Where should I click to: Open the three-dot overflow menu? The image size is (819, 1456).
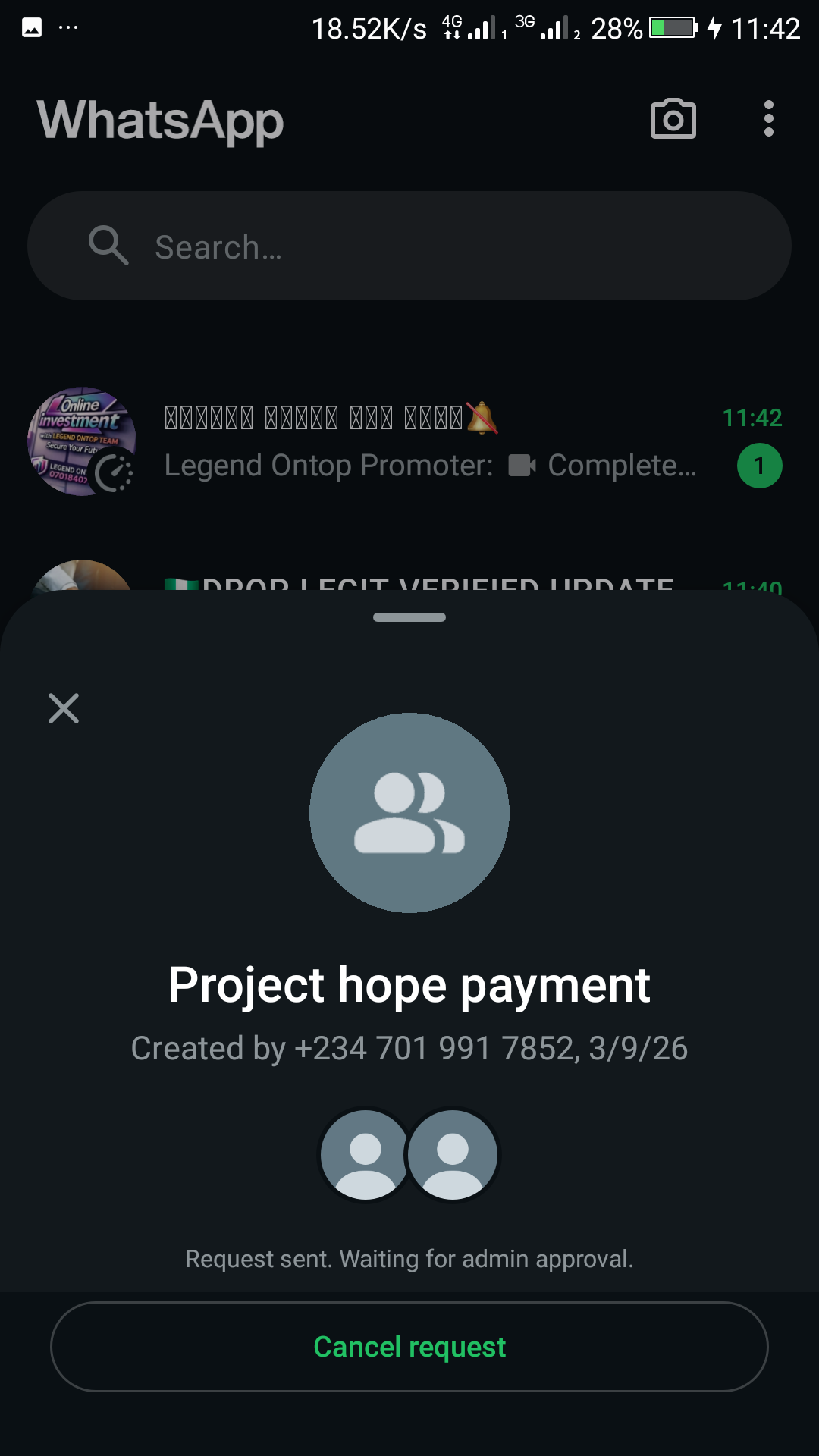768,119
